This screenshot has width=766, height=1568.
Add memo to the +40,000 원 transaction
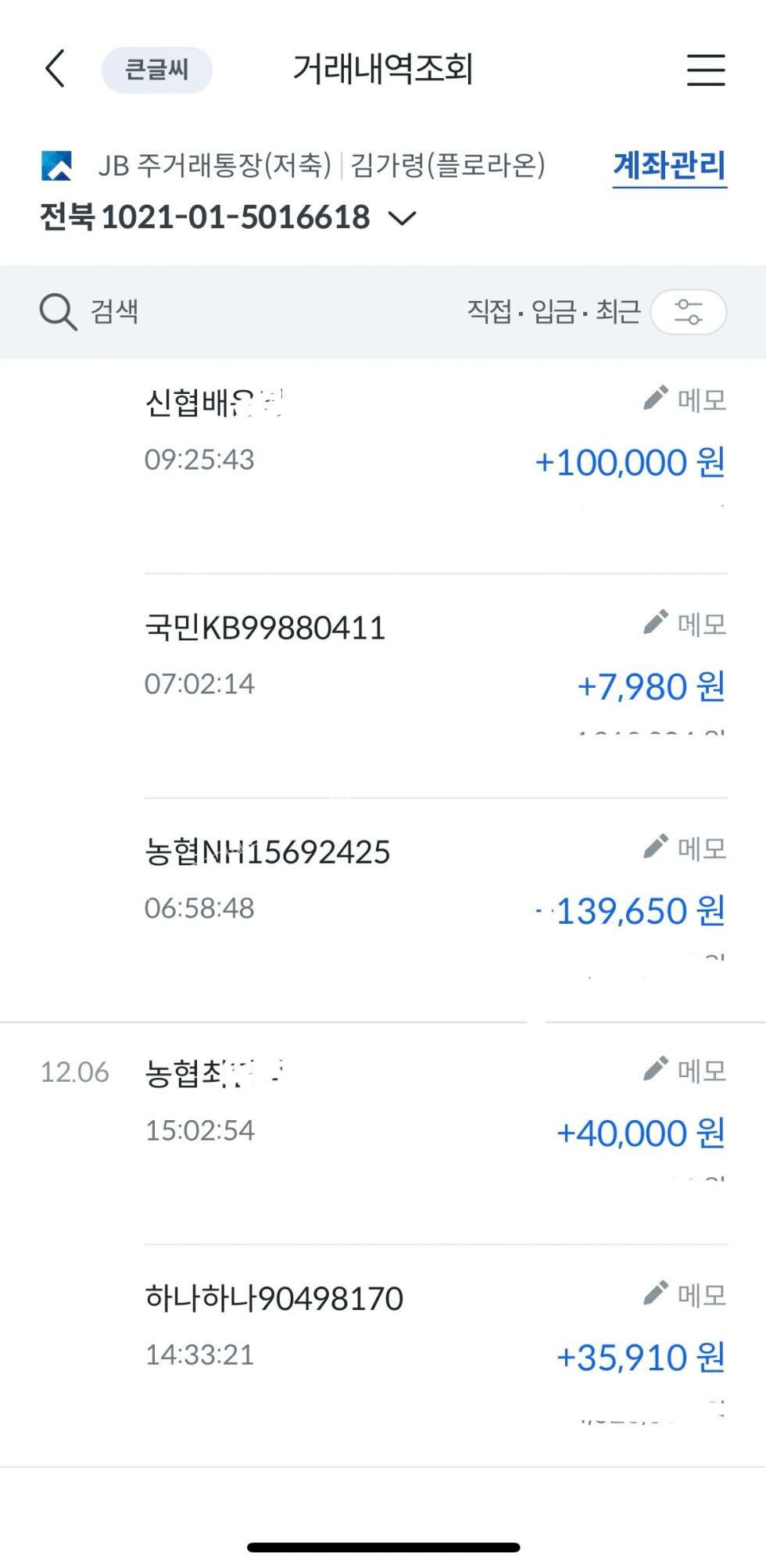(685, 1070)
